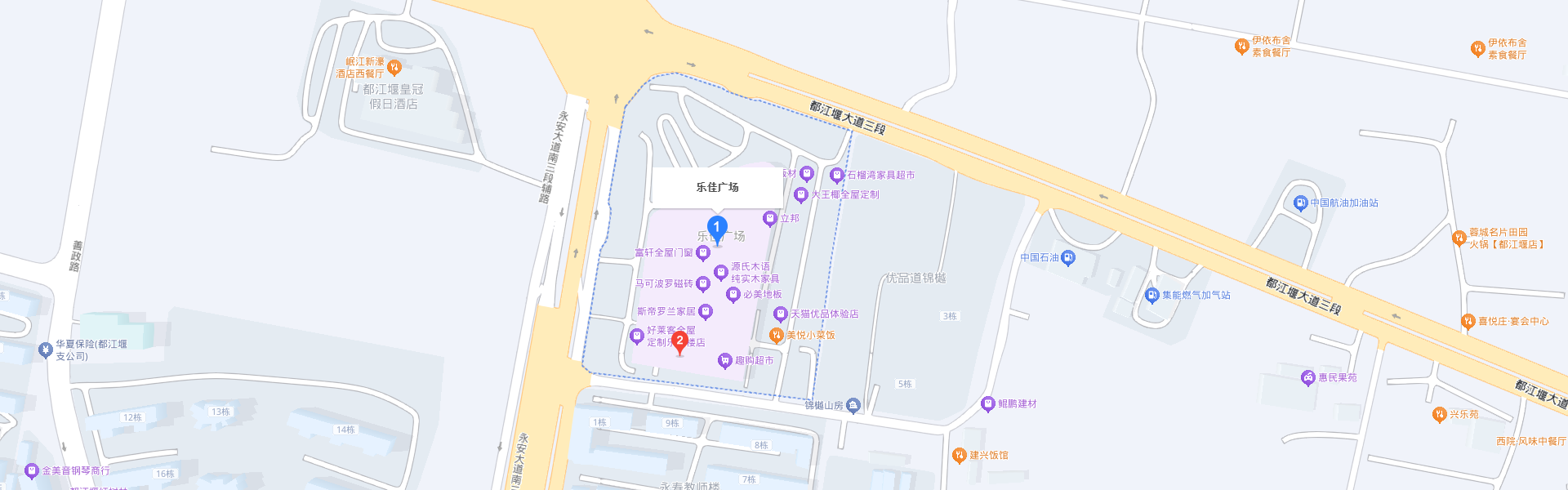Tap the 石榴鸿家具超市 point
1568x490 pixels.
pyautogui.click(x=837, y=175)
